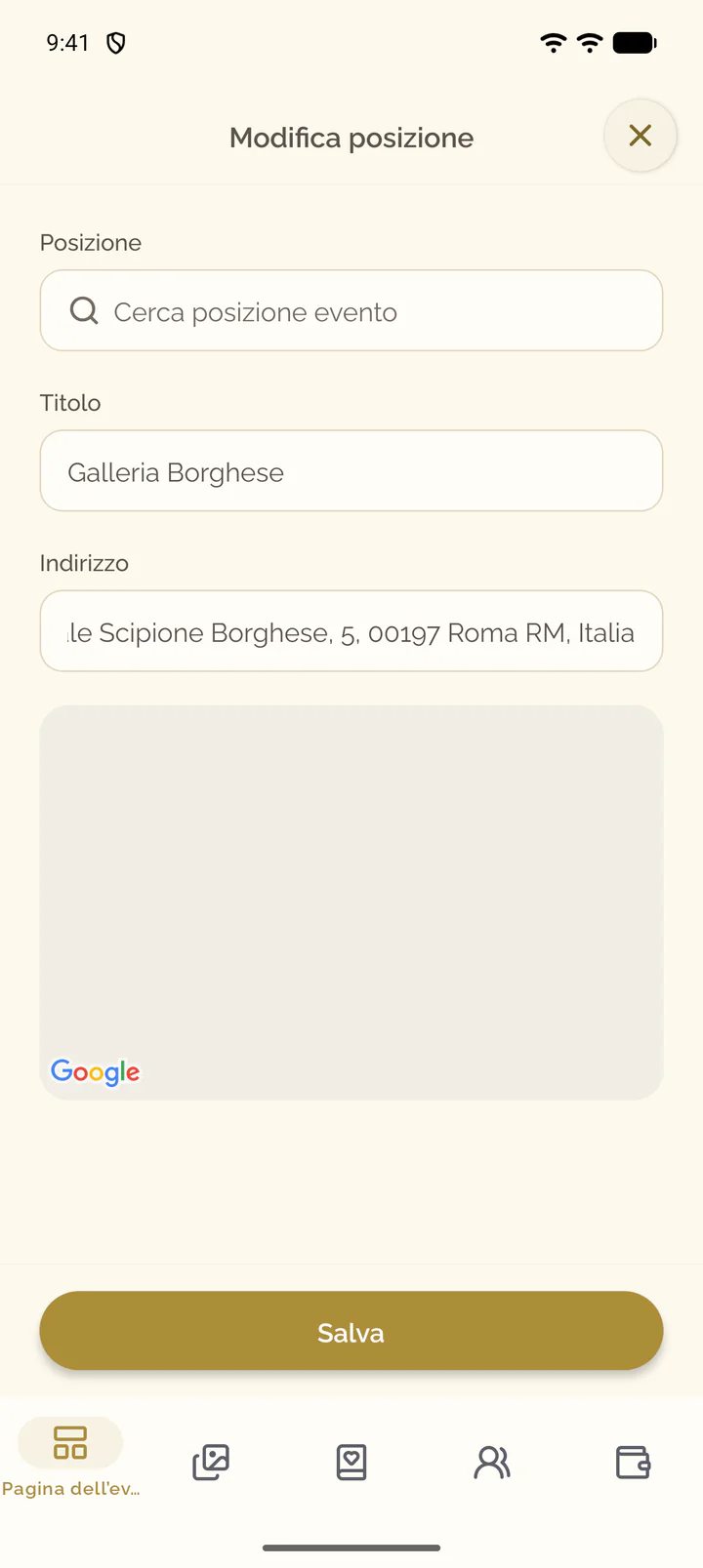This screenshot has width=703, height=1568.
Task: Tap the map preview area
Action: [x=351, y=903]
